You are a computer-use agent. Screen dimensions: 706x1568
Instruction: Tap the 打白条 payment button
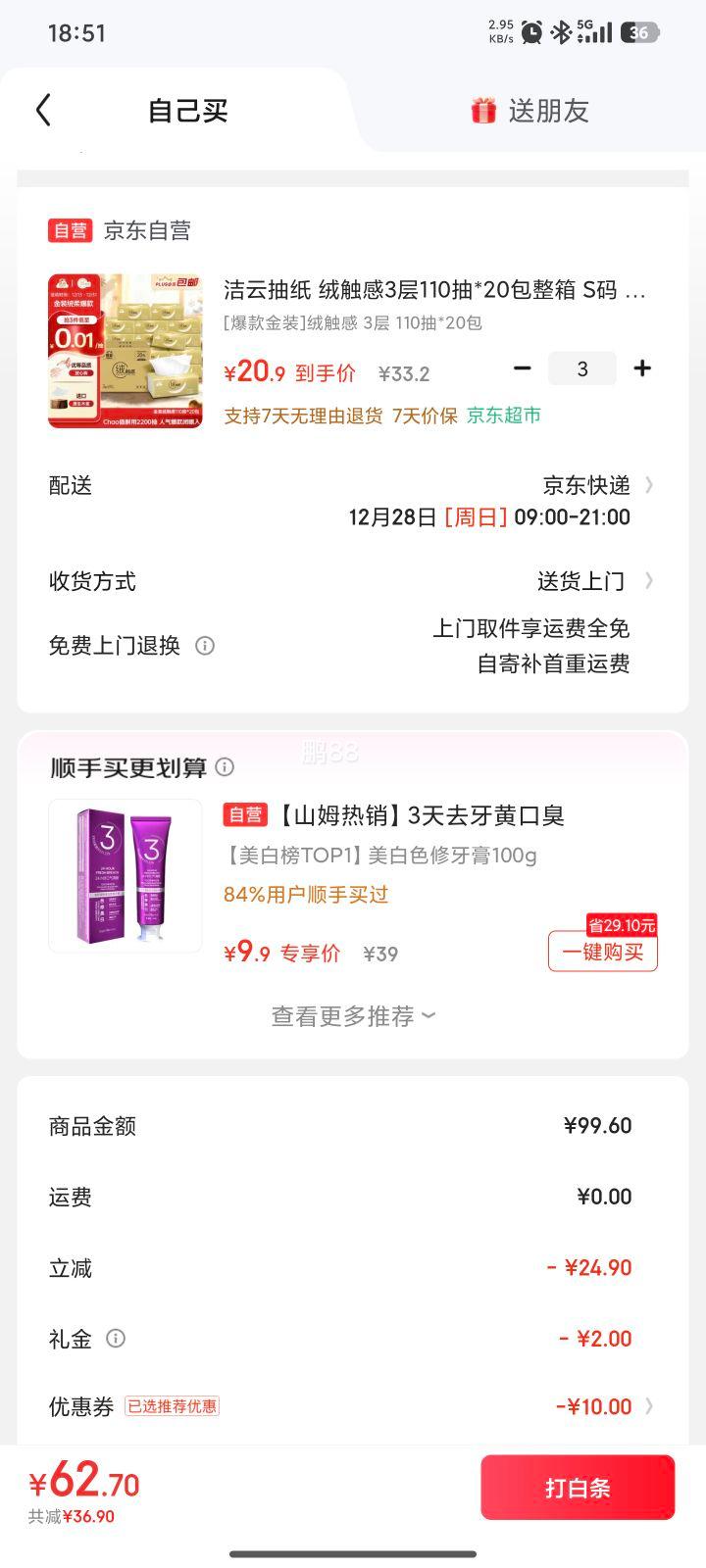[578, 1487]
